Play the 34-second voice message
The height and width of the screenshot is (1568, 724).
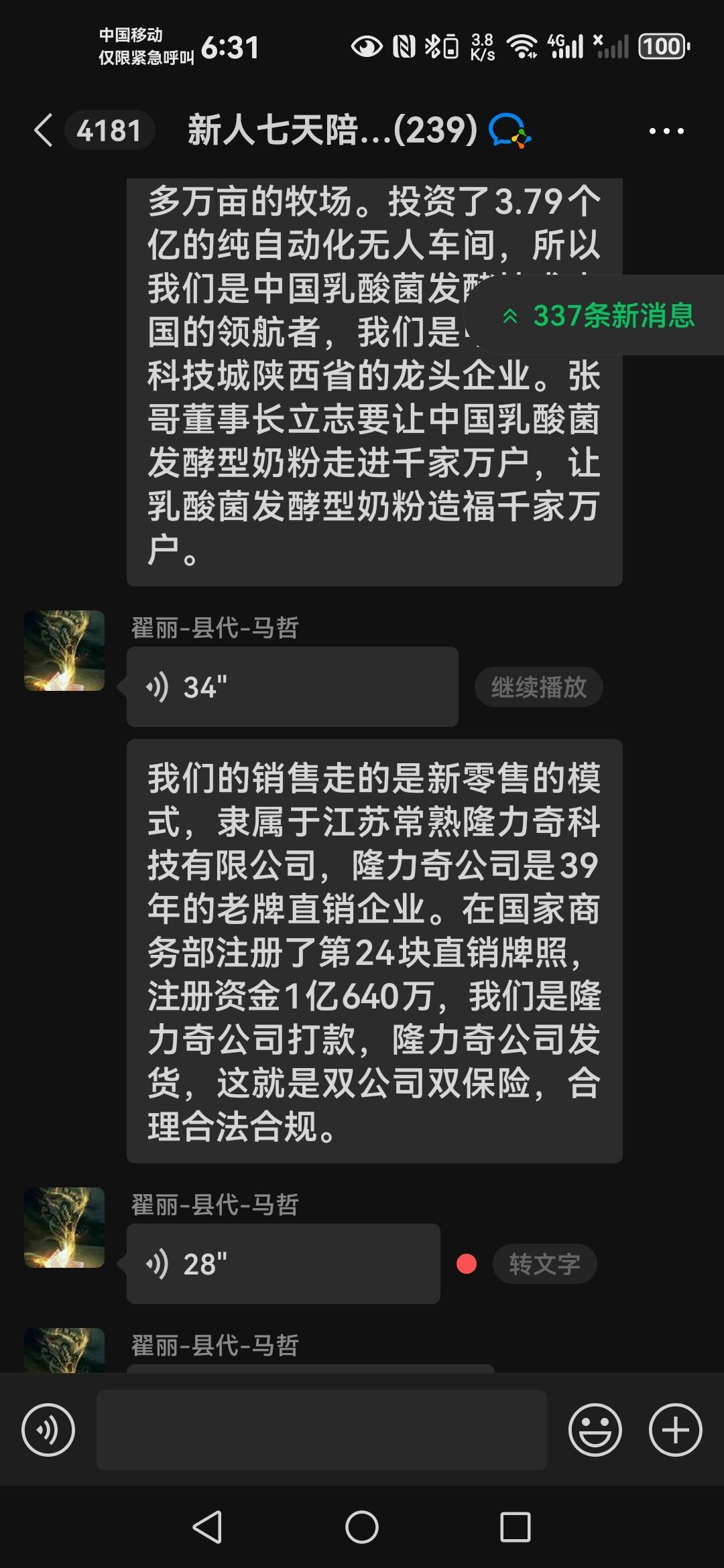(292, 687)
